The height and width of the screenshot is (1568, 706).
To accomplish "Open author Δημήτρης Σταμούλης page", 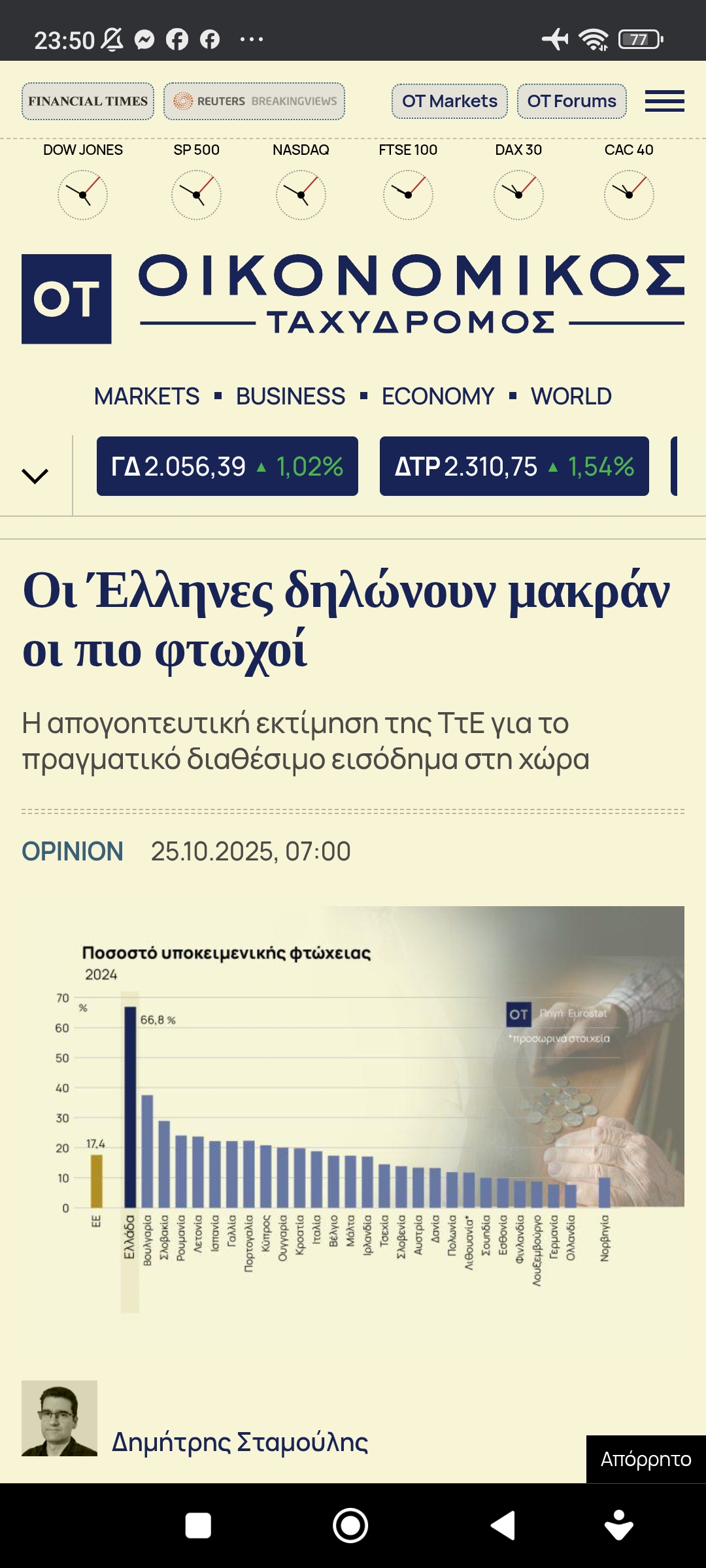I will tap(239, 1442).
